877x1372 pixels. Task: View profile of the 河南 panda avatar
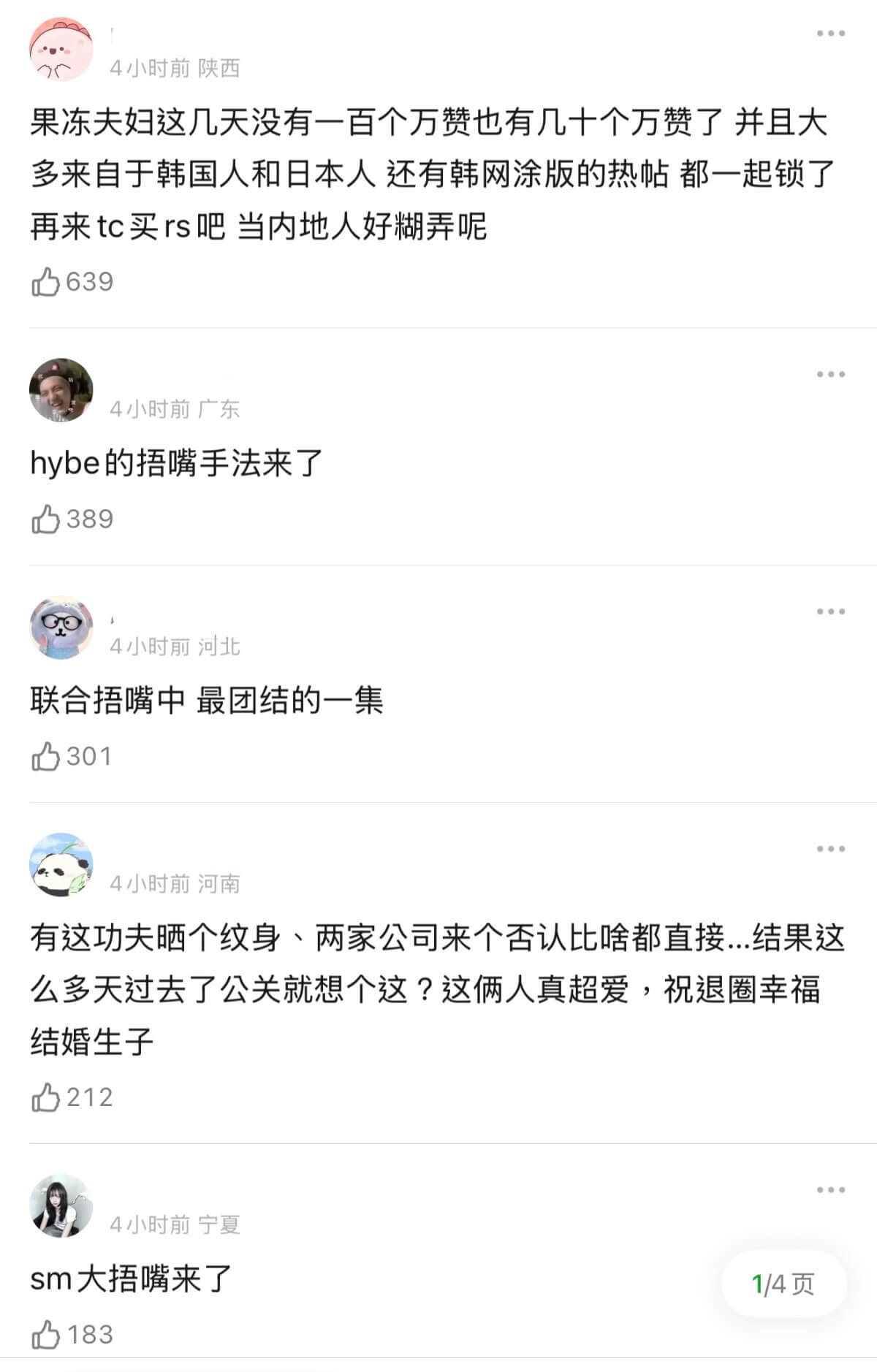click(x=61, y=865)
